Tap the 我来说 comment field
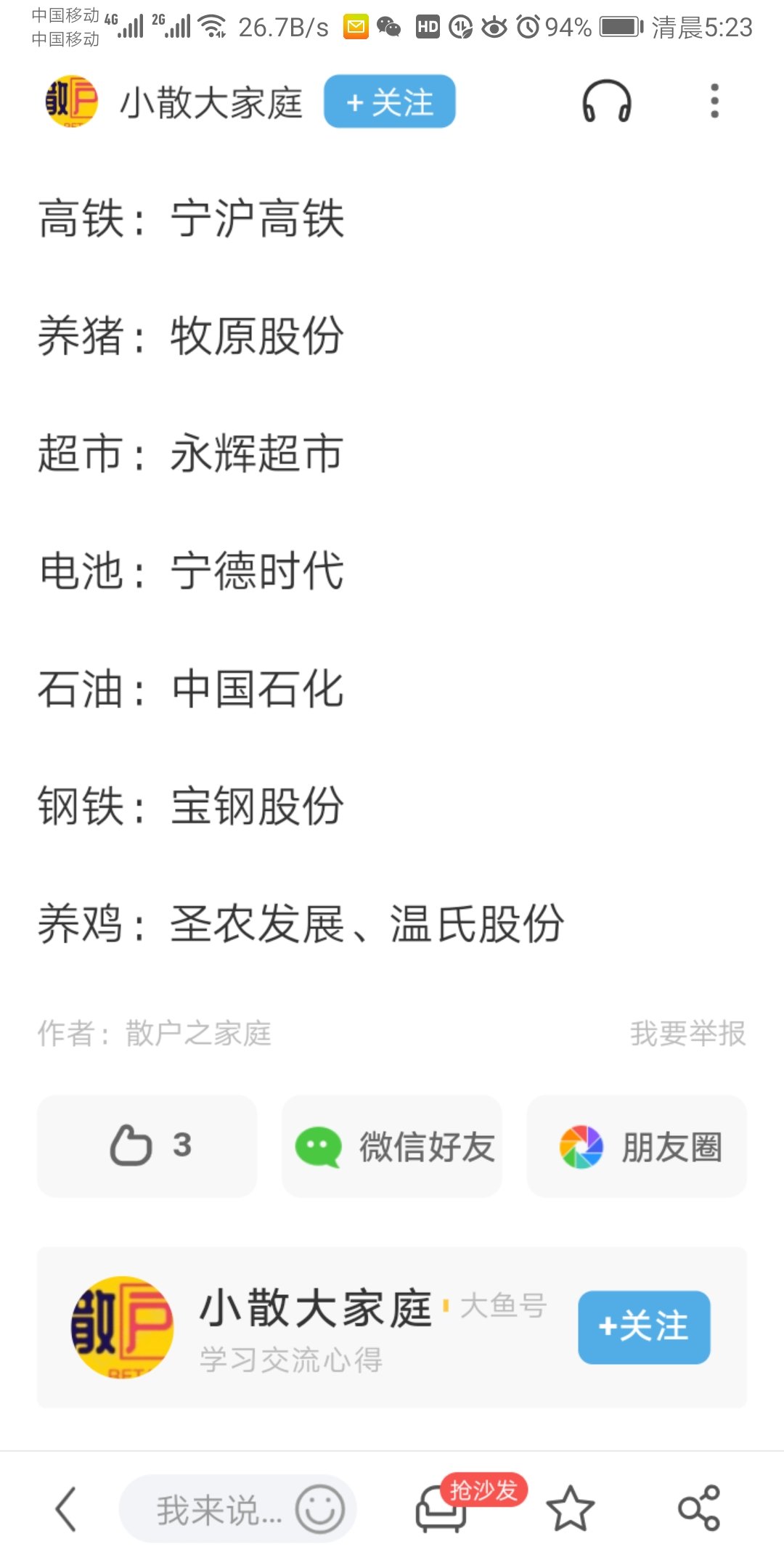The width and height of the screenshot is (784, 1568). point(211,1510)
